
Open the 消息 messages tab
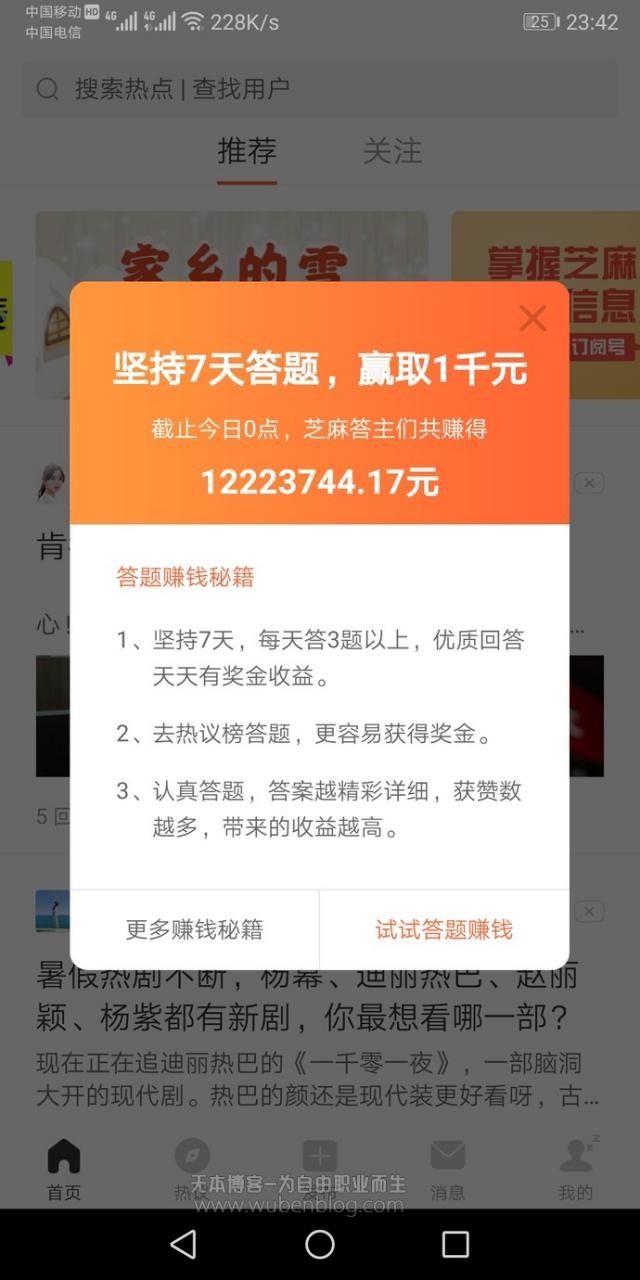click(448, 1168)
